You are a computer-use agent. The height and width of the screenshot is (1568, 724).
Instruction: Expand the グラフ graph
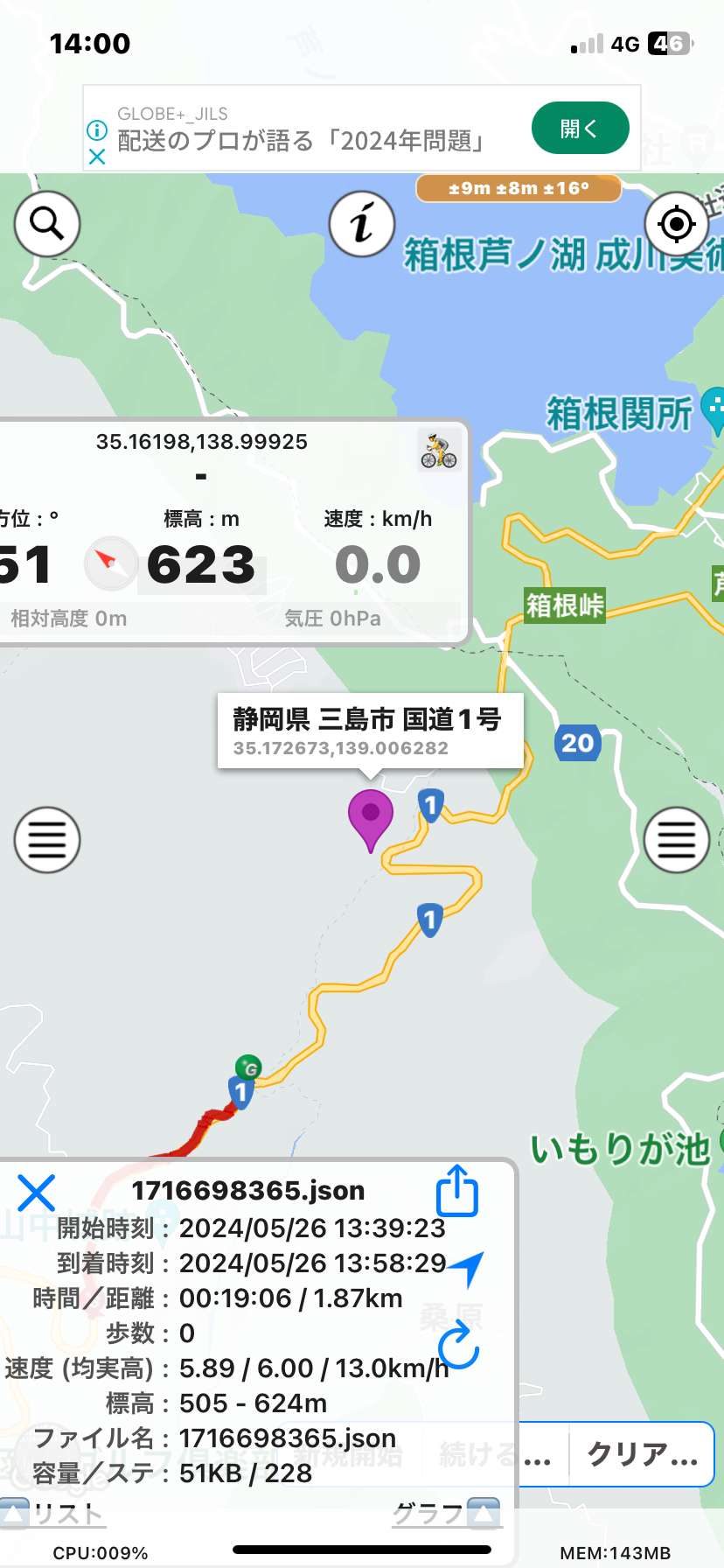click(446, 1513)
